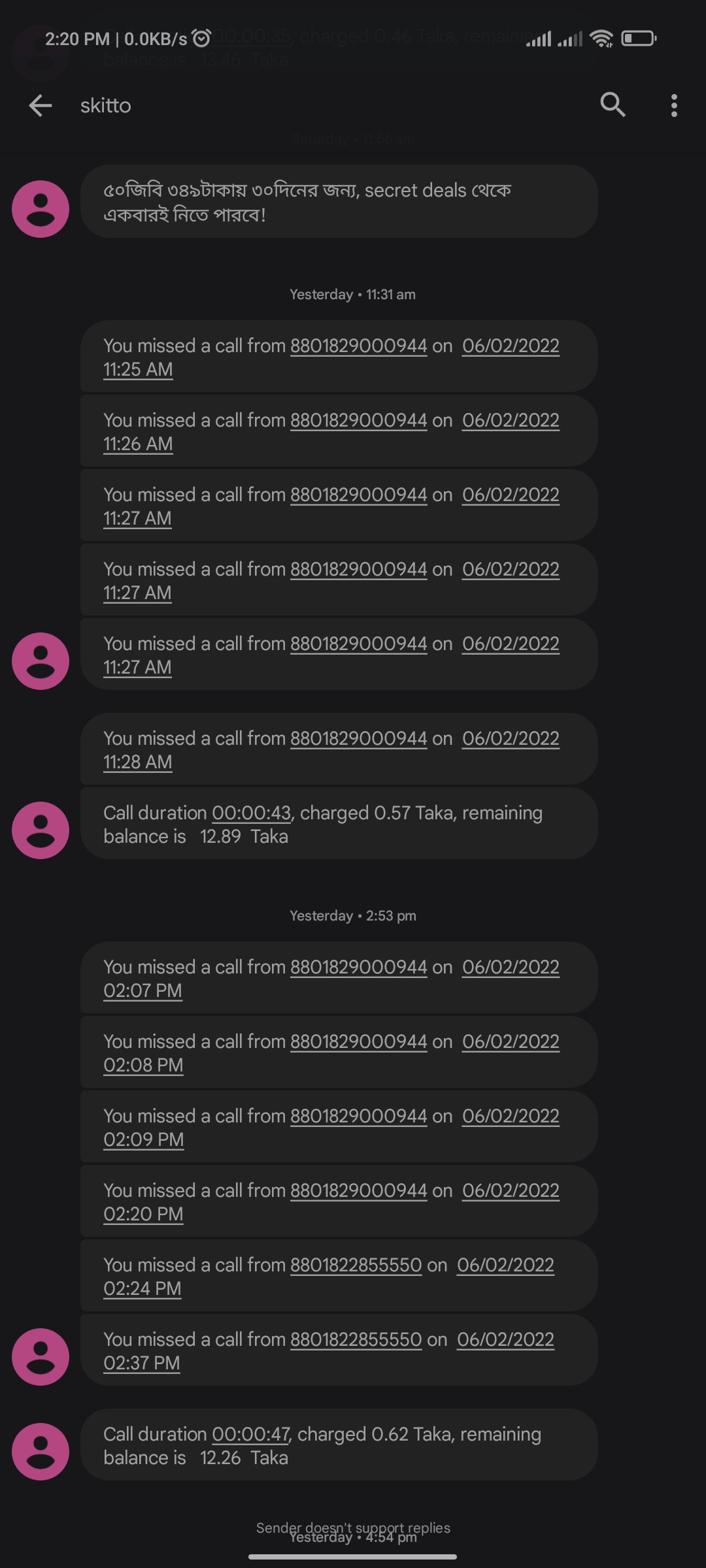This screenshot has height=1568, width=706.
Task: Tap the 02:20 PM time link
Action: [143, 1215]
